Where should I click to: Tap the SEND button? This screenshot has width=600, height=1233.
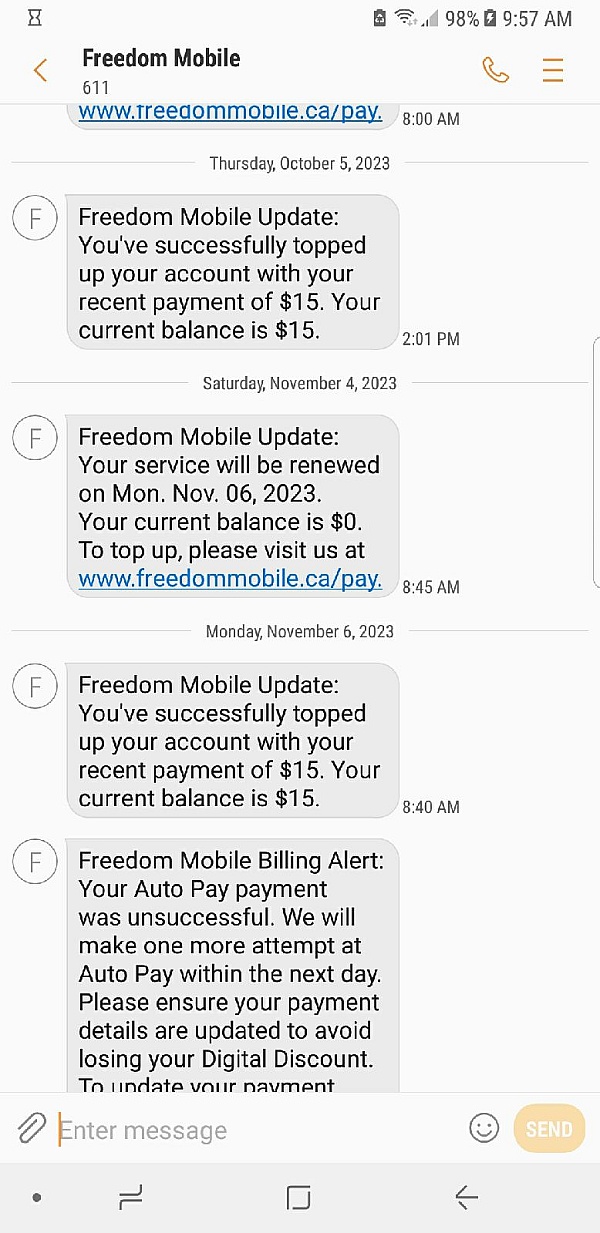pos(549,1129)
